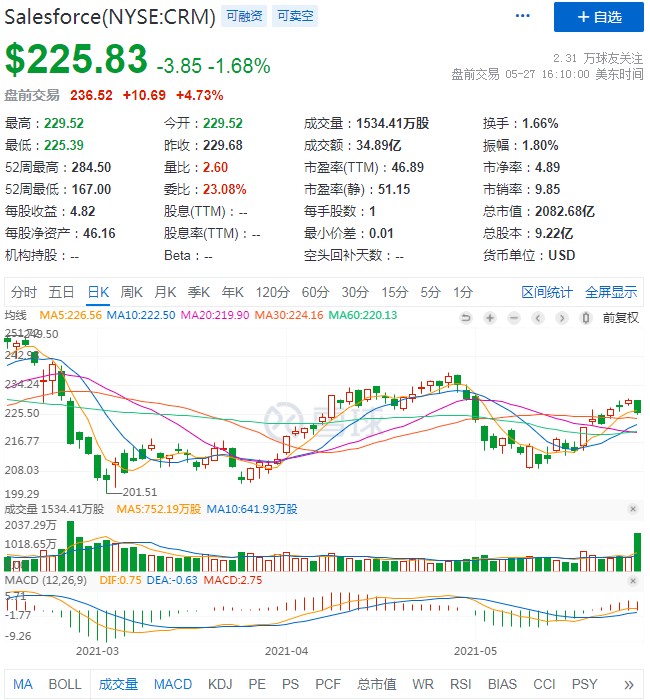Select the 周K weekly candlestick tab
This screenshot has width=650, height=700.
pyautogui.click(x=132, y=292)
